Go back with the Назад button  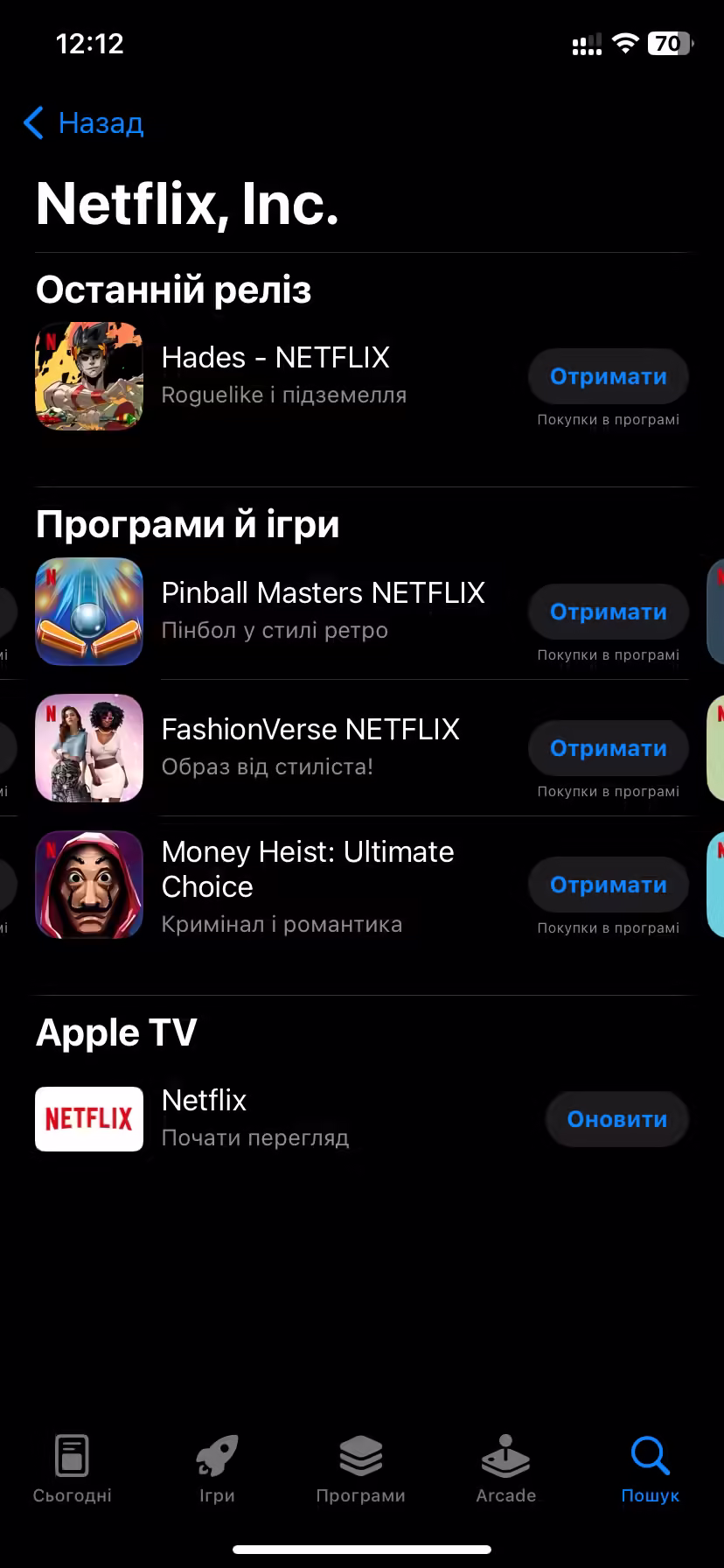84,123
